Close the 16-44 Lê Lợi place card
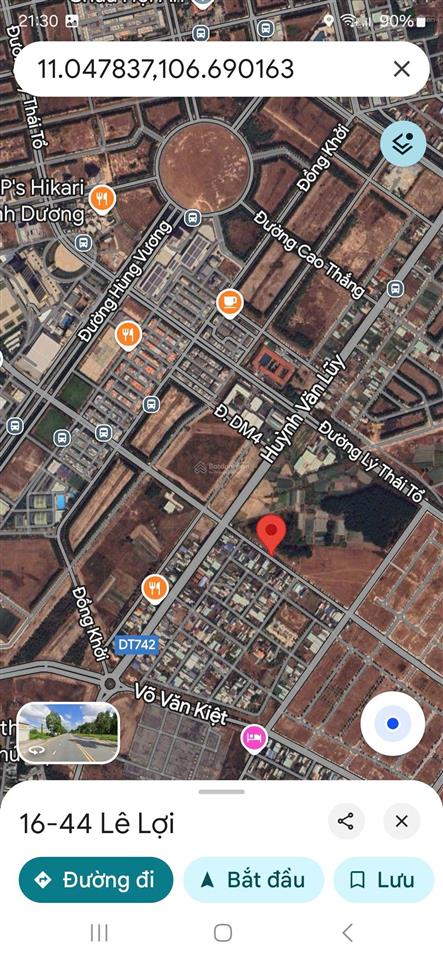This screenshot has height=960, width=443. click(x=401, y=821)
